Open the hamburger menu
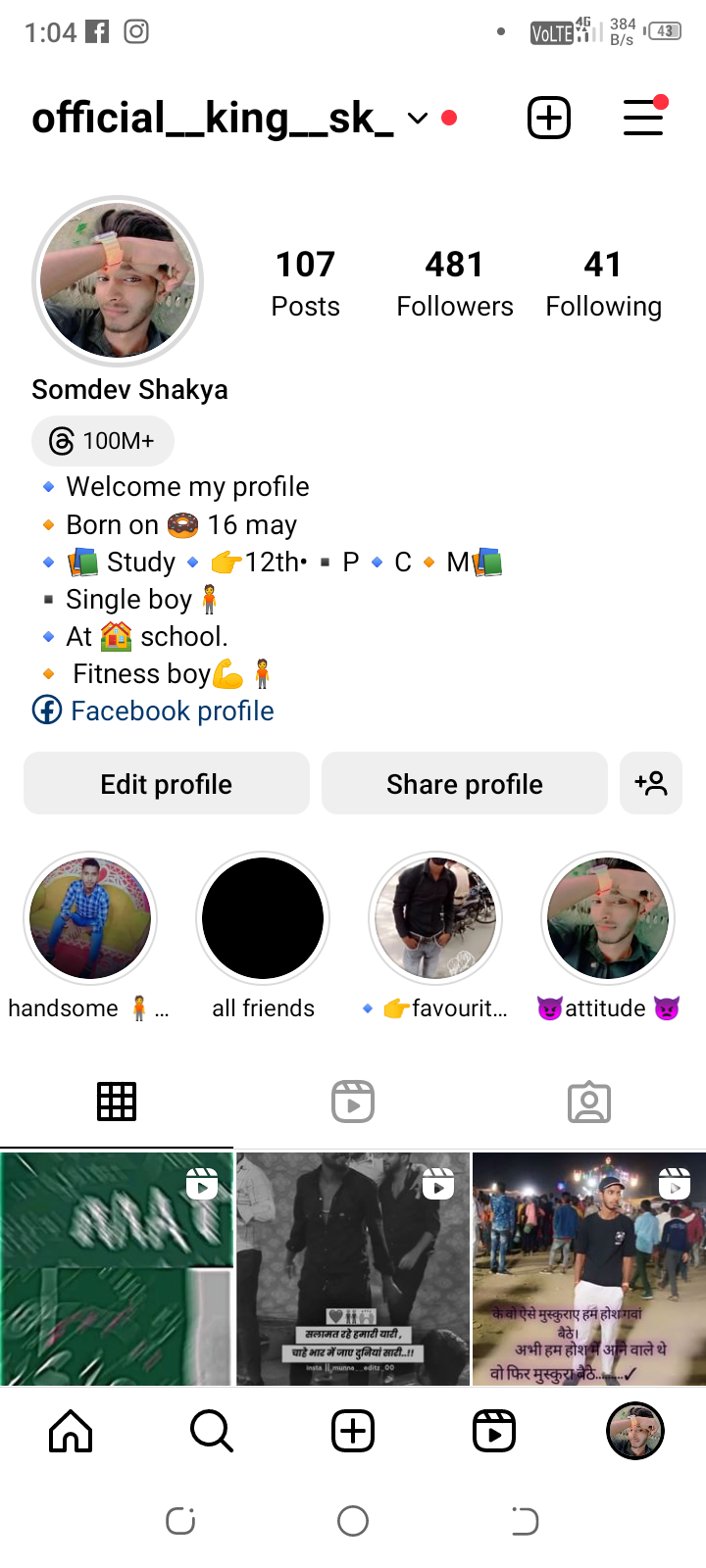706x1568 pixels. point(643,119)
